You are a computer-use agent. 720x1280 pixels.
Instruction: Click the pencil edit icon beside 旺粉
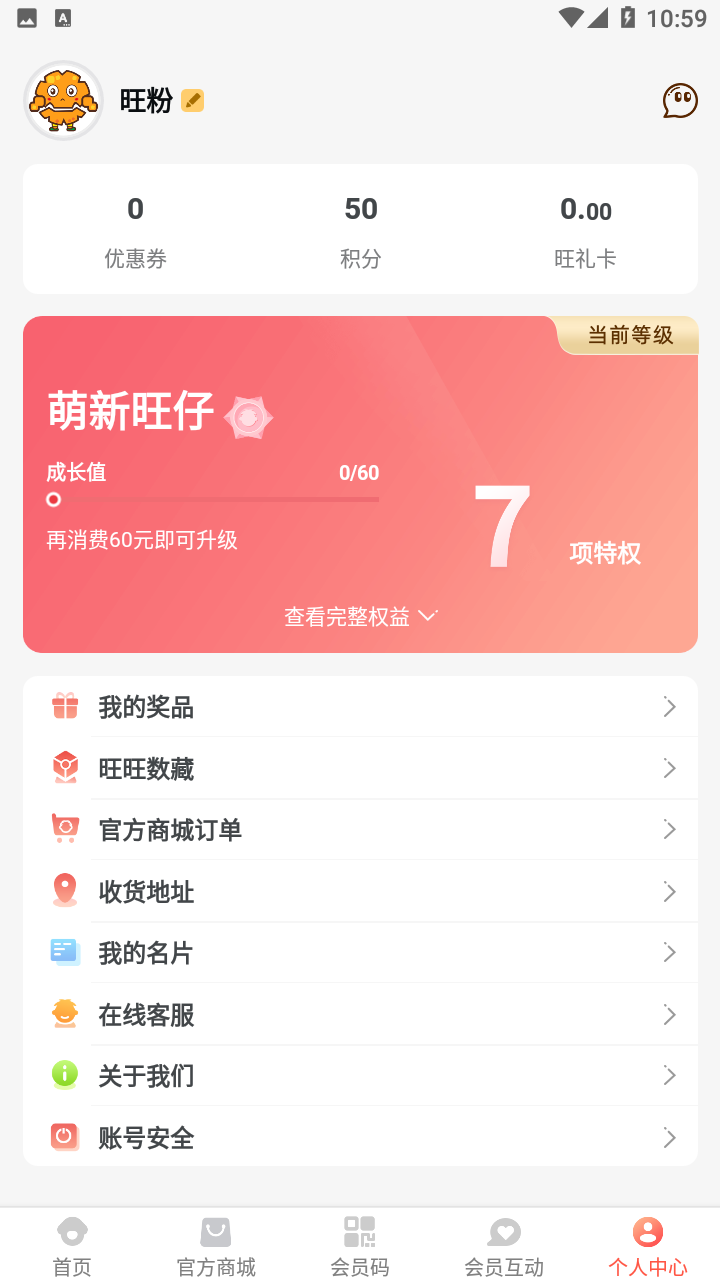194,101
